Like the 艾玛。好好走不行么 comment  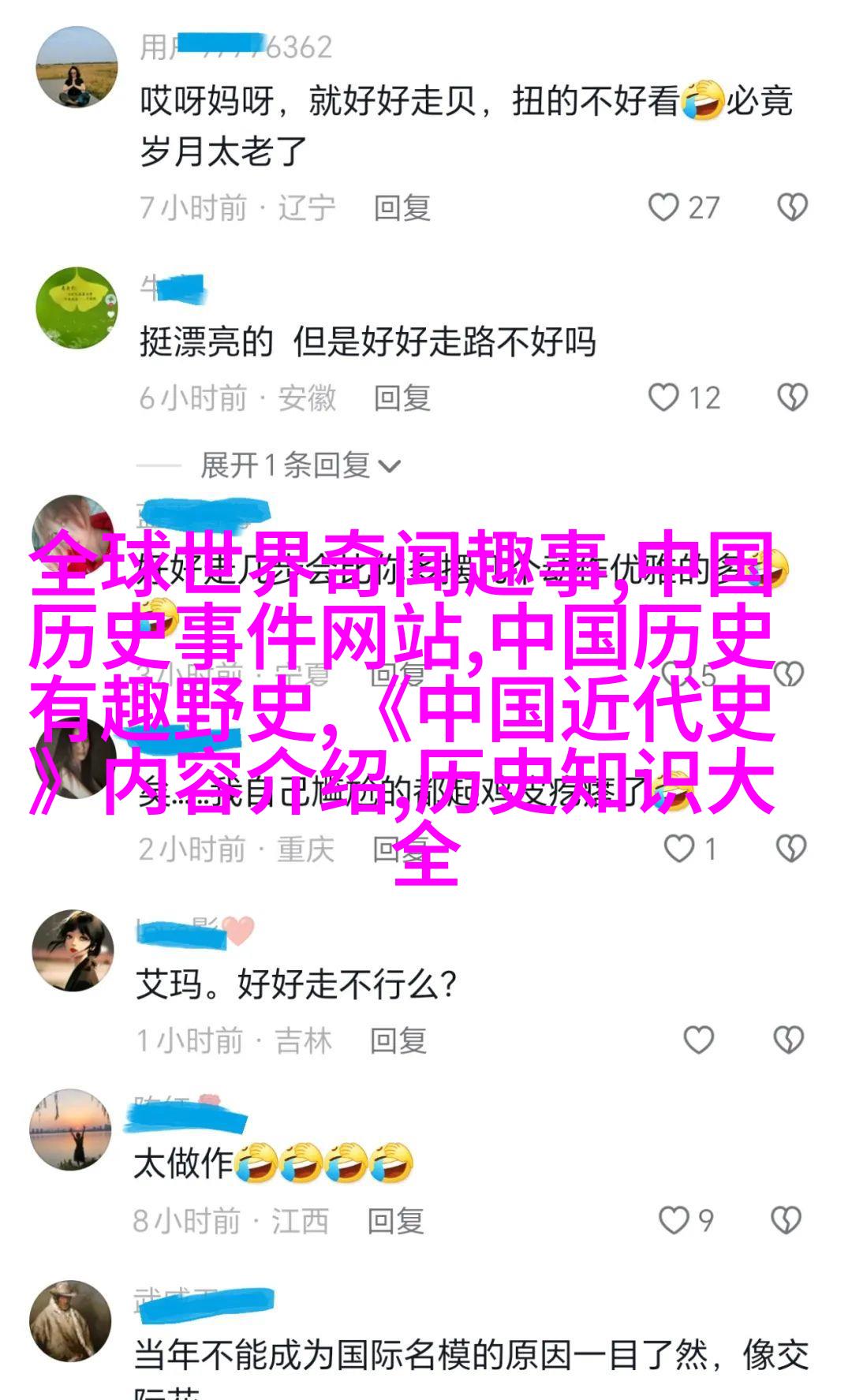coord(698,1040)
